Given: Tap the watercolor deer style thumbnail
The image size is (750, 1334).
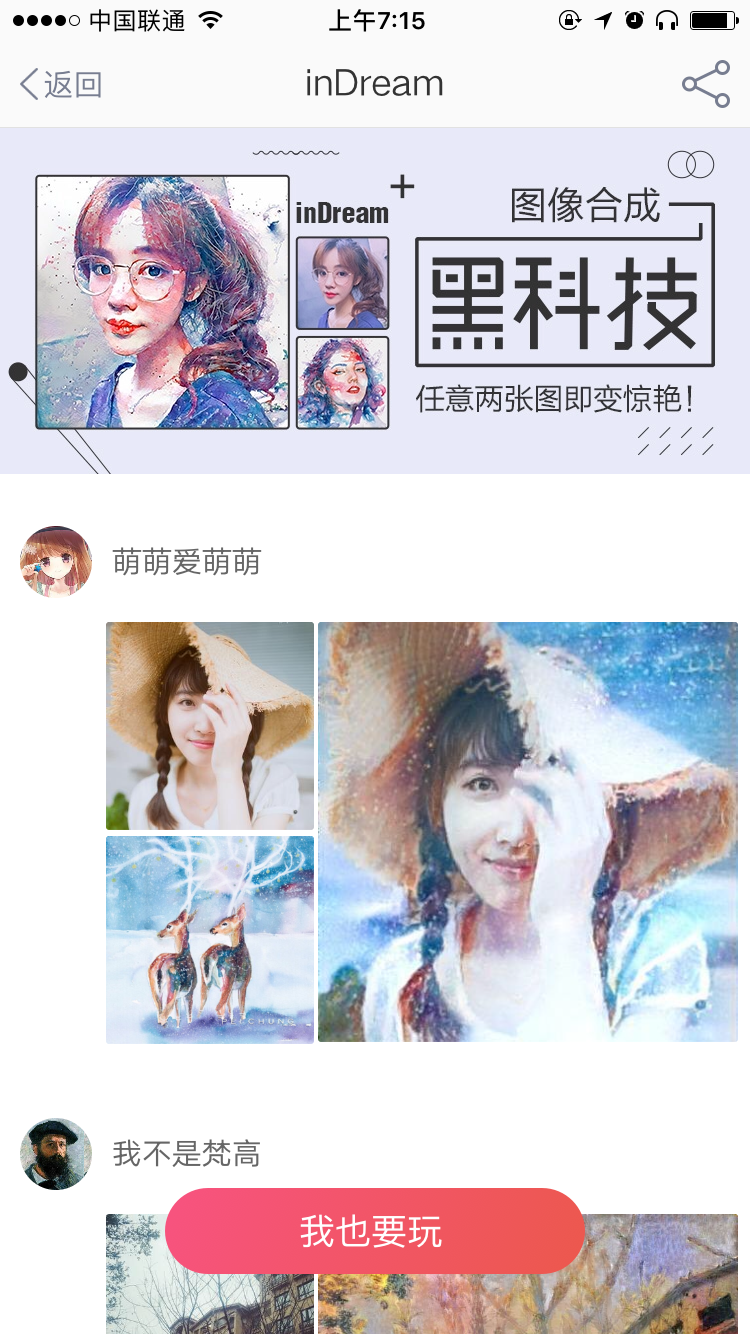Looking at the screenshot, I should tap(209, 939).
